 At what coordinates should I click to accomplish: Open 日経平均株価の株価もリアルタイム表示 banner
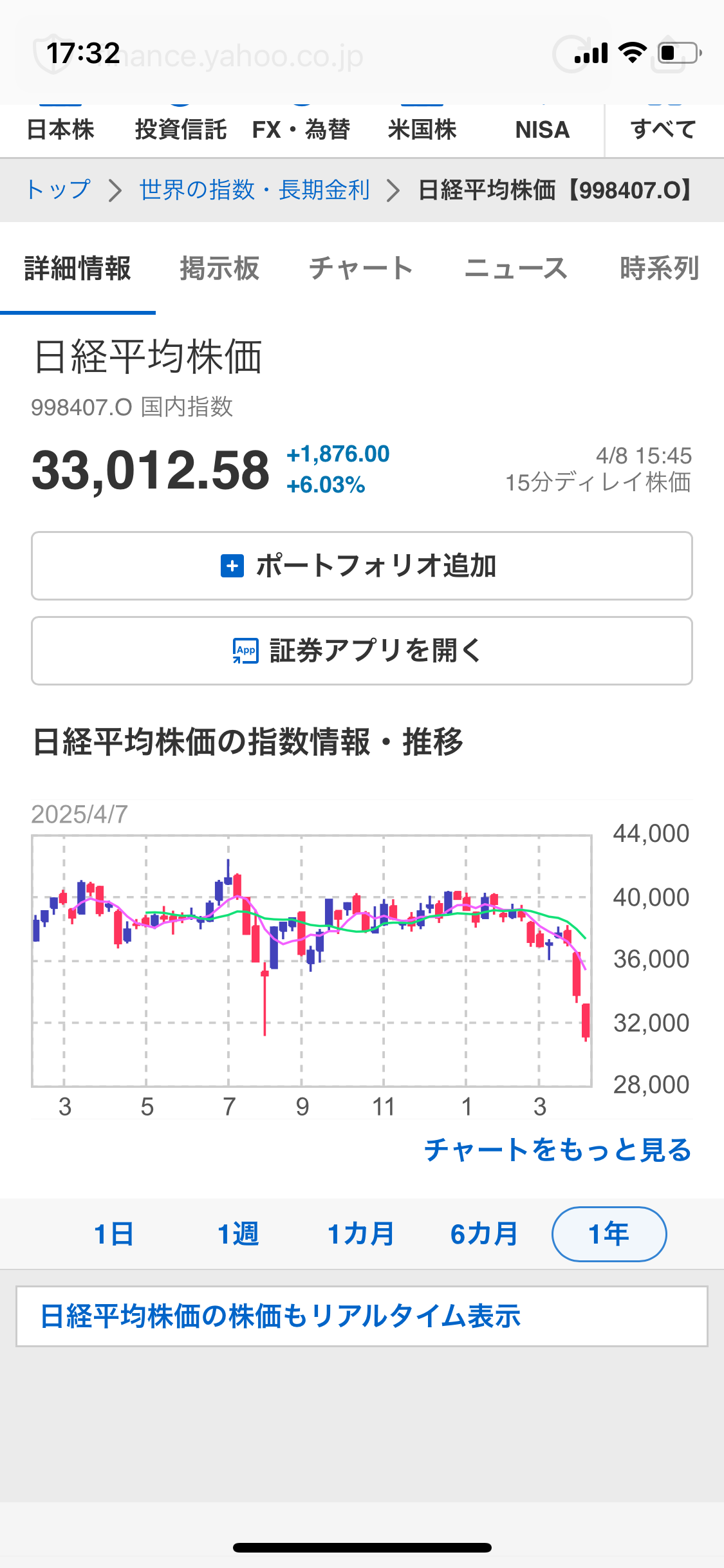pos(362,1316)
